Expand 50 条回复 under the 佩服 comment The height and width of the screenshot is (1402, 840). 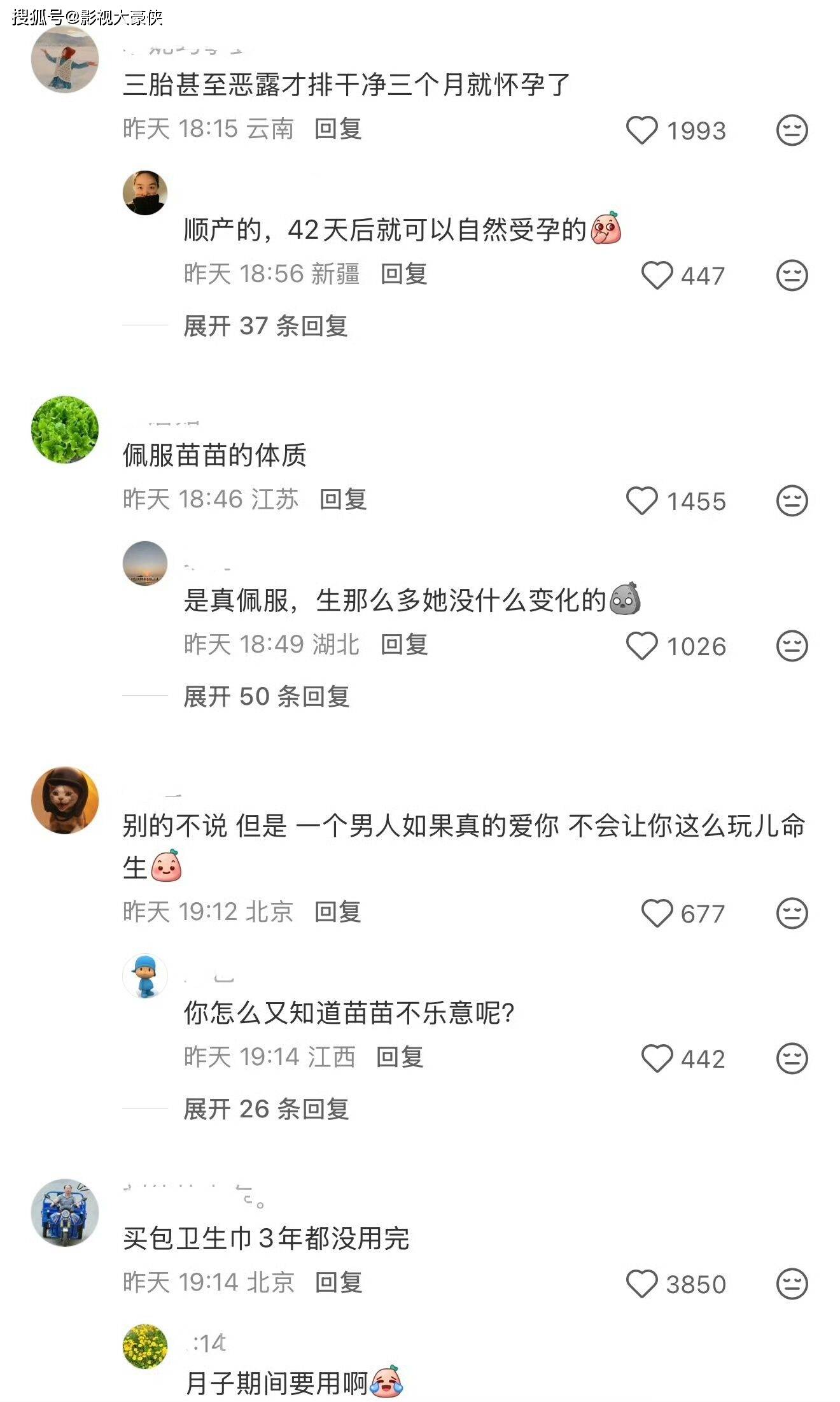[x=266, y=697]
